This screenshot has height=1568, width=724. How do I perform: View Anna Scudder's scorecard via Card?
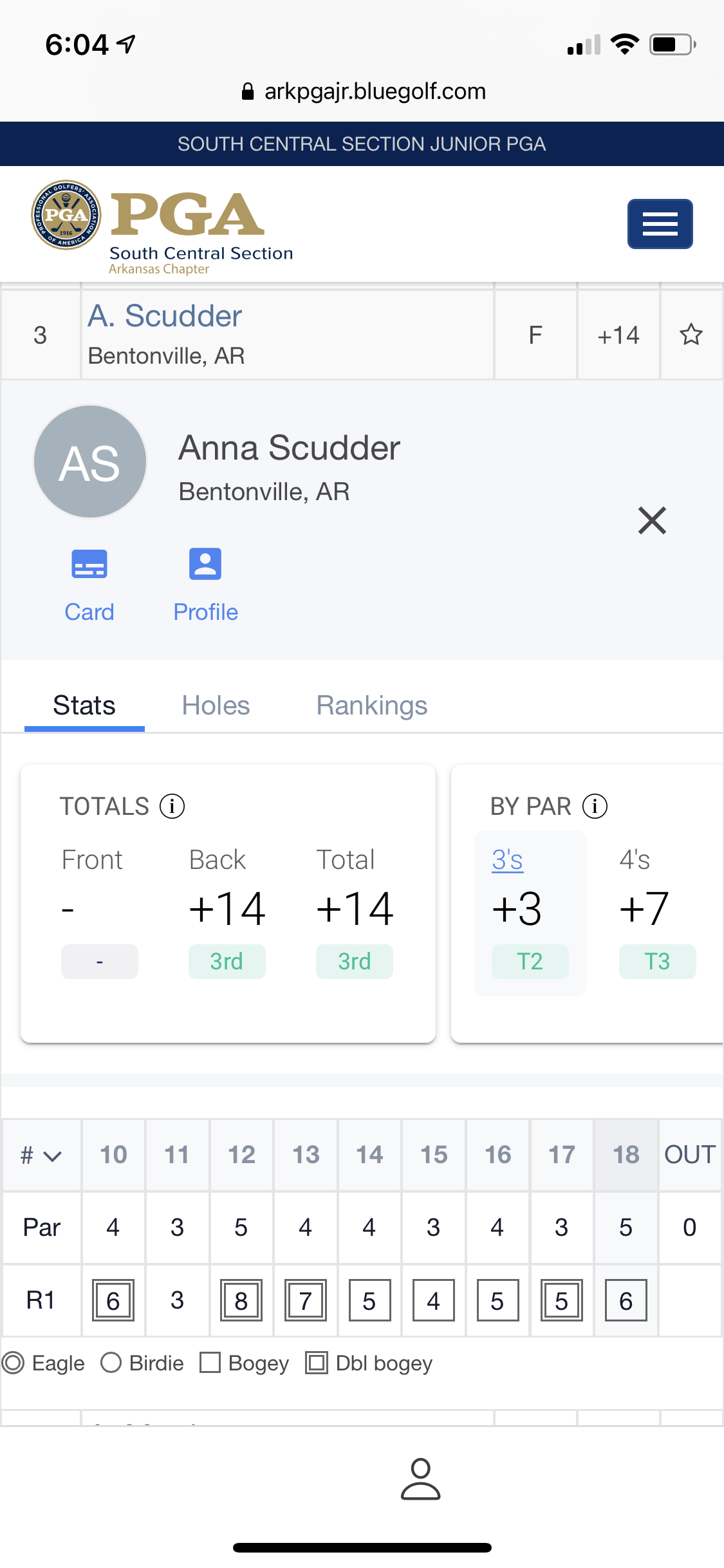(x=89, y=584)
